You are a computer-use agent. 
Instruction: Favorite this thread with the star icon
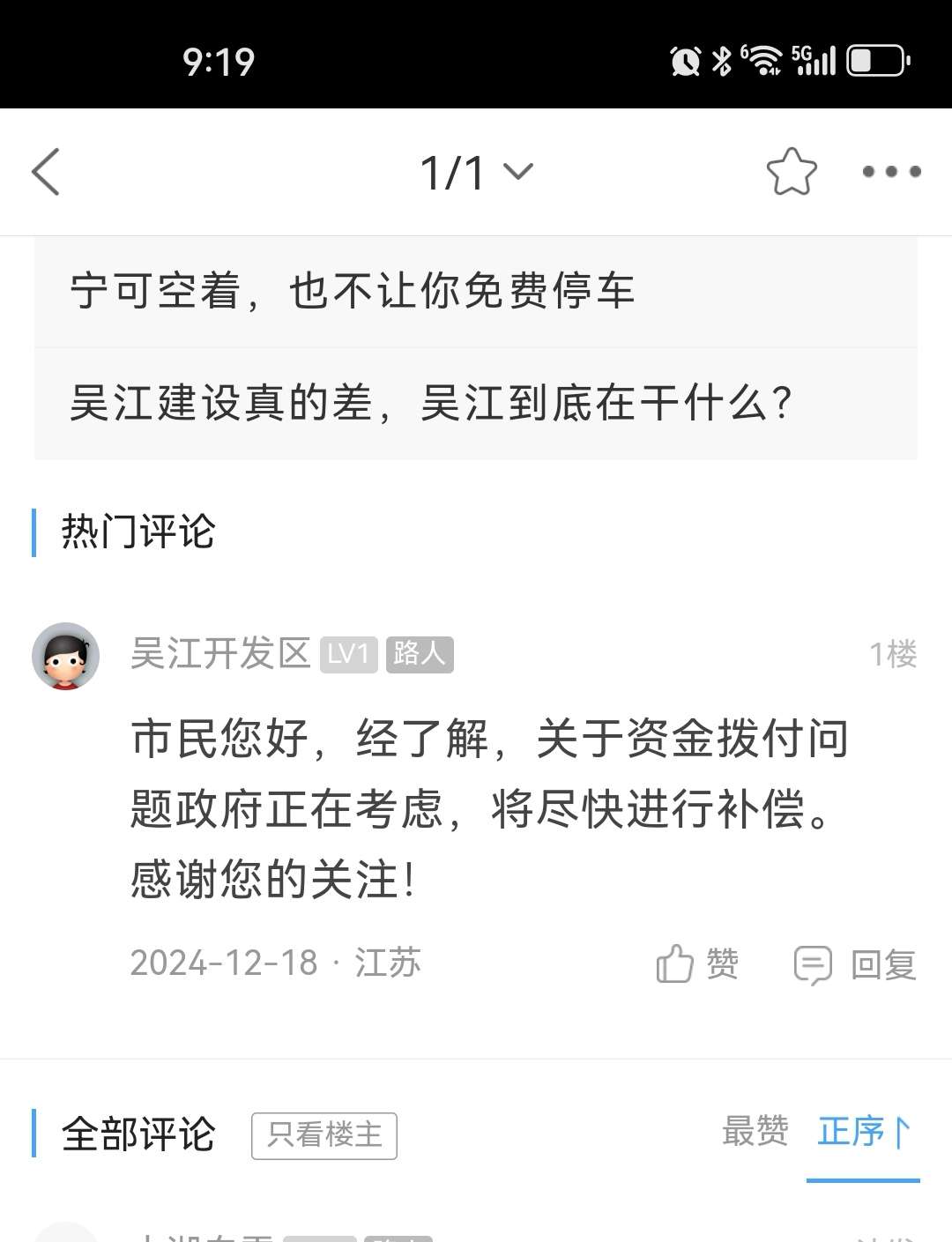pos(791,172)
